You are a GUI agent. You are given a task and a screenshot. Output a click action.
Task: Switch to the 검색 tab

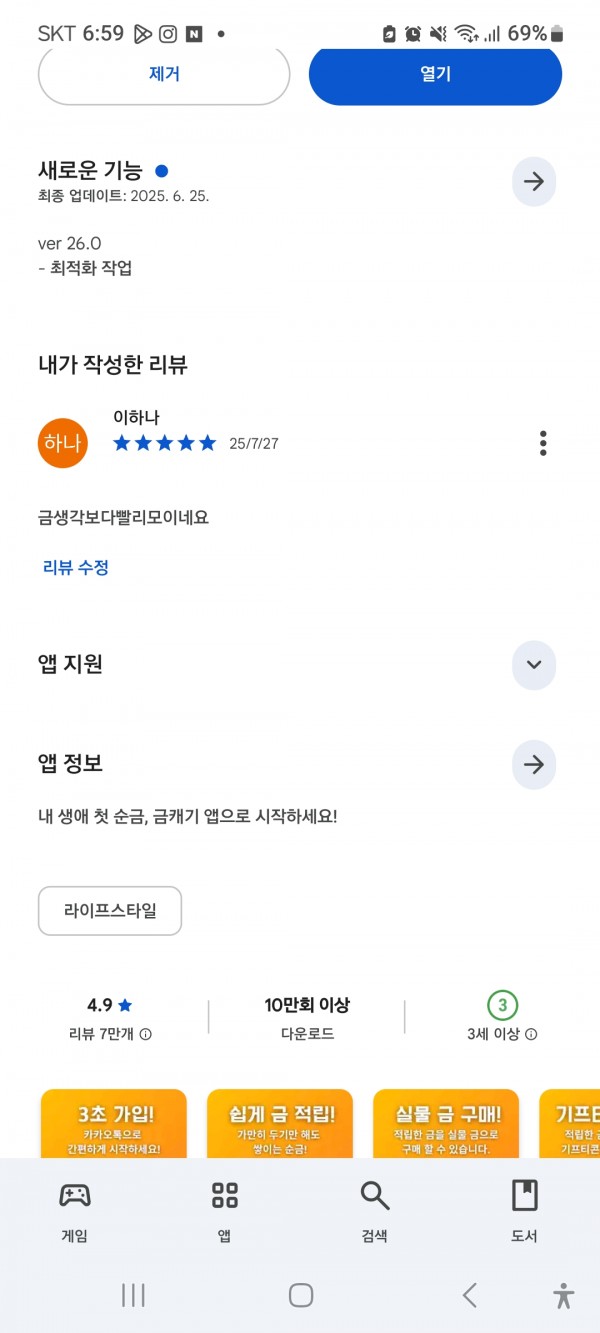[x=375, y=1211]
